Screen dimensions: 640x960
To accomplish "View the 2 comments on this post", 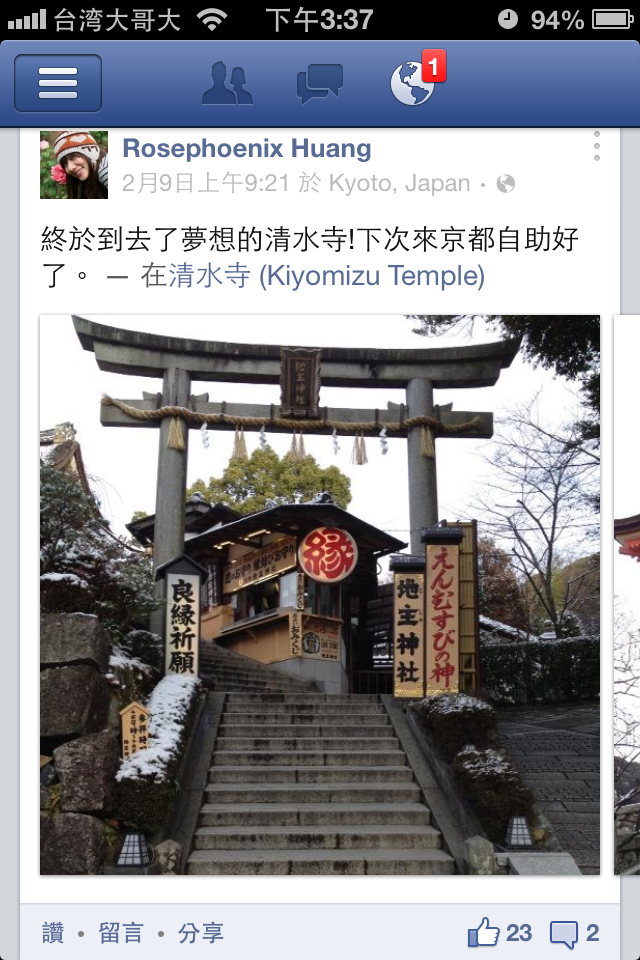I will [x=575, y=934].
